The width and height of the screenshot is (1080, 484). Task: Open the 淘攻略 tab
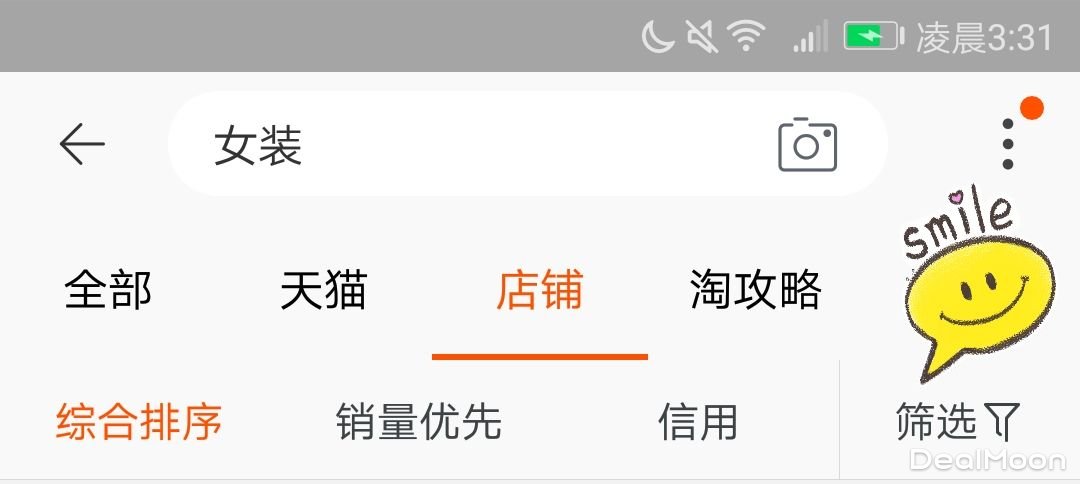pos(755,291)
